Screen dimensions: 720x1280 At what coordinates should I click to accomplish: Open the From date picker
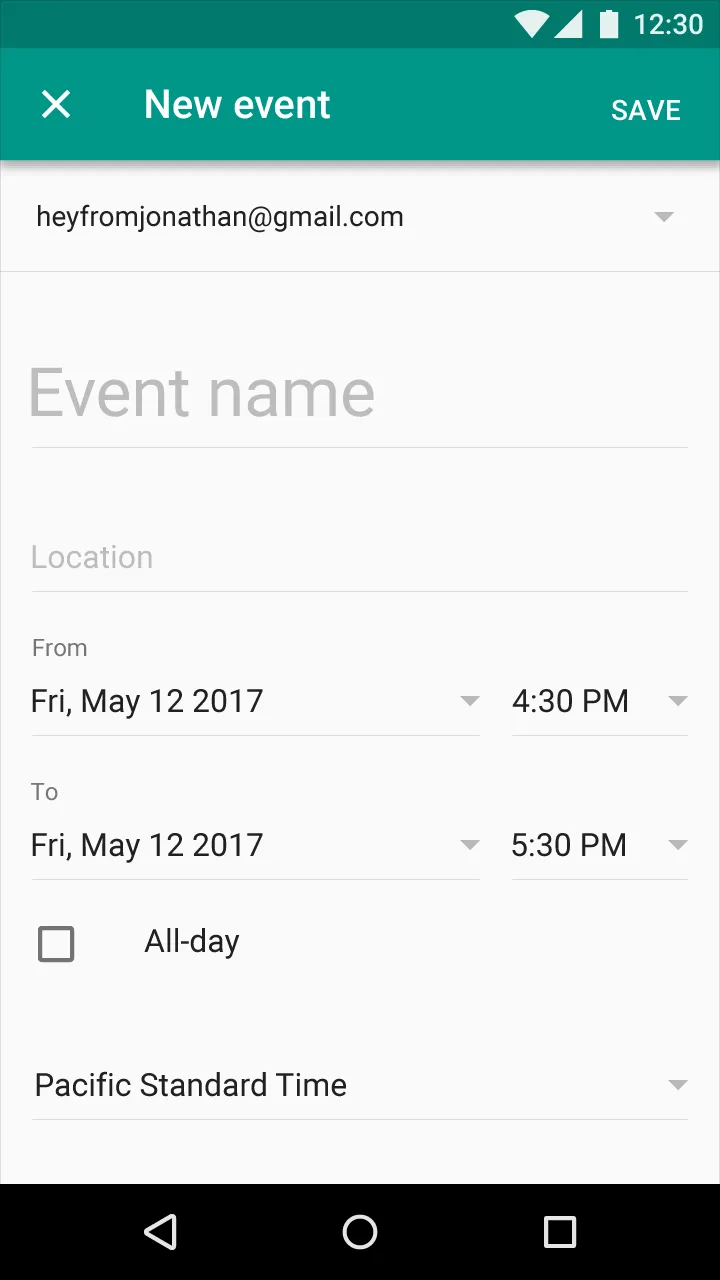255,701
